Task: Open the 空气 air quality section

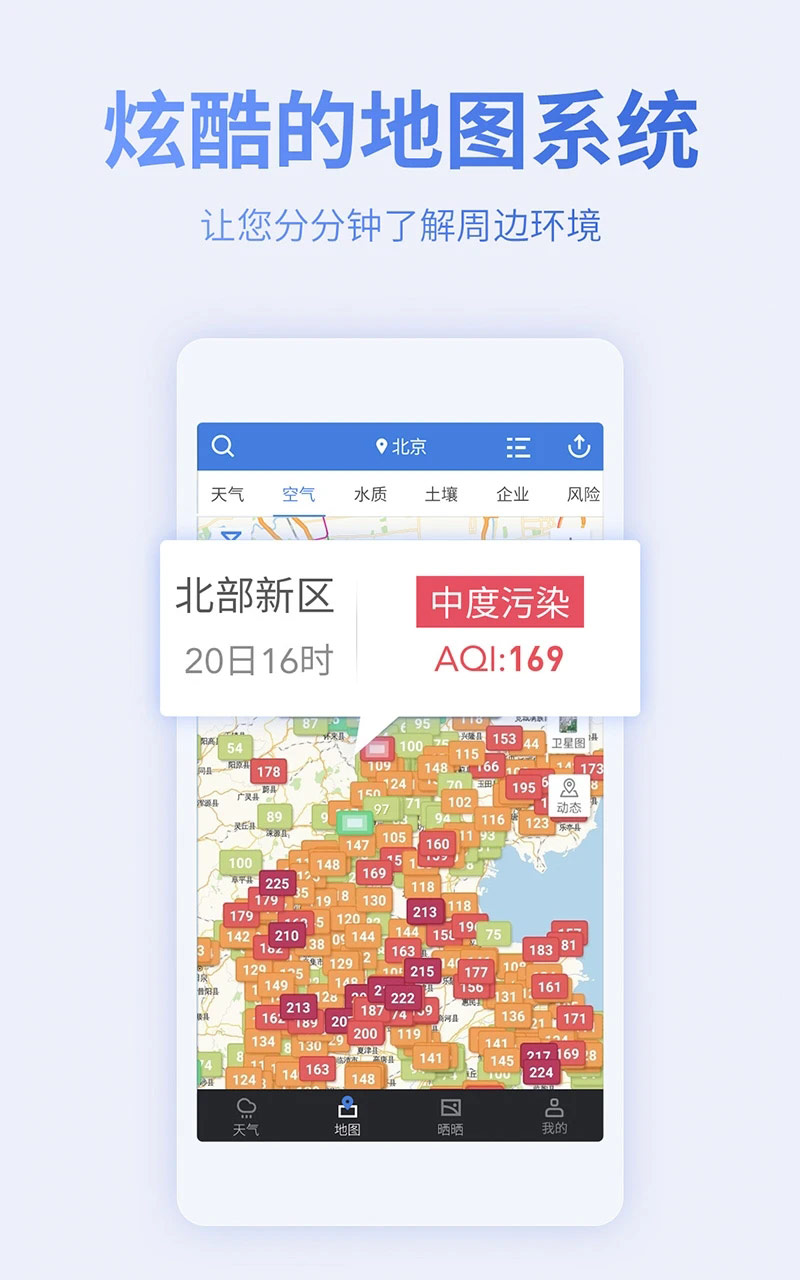Action: coord(299,493)
